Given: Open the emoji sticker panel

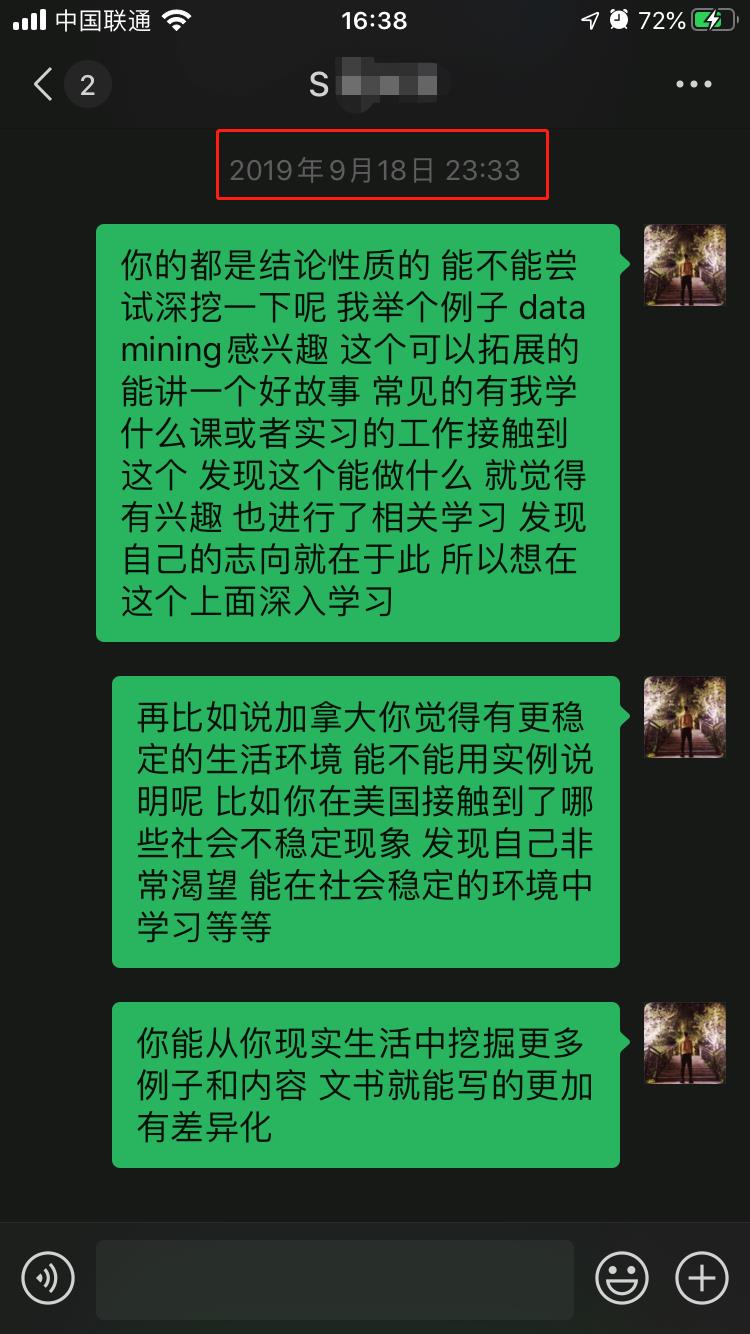Looking at the screenshot, I should [622, 1278].
